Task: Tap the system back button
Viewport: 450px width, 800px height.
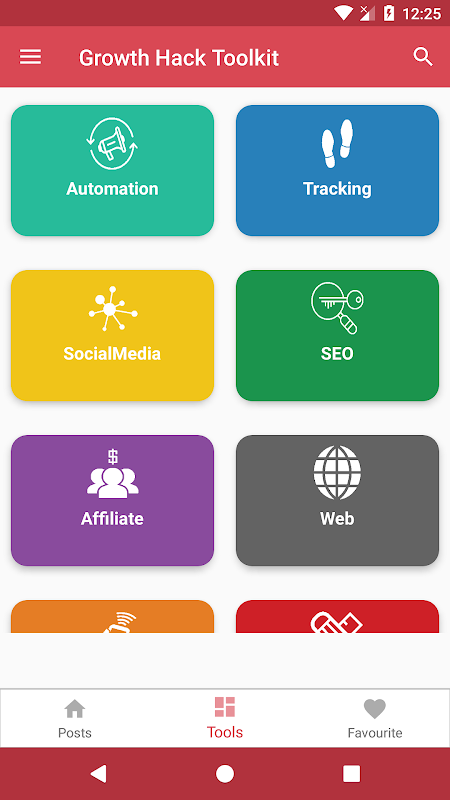Action: (x=98, y=773)
